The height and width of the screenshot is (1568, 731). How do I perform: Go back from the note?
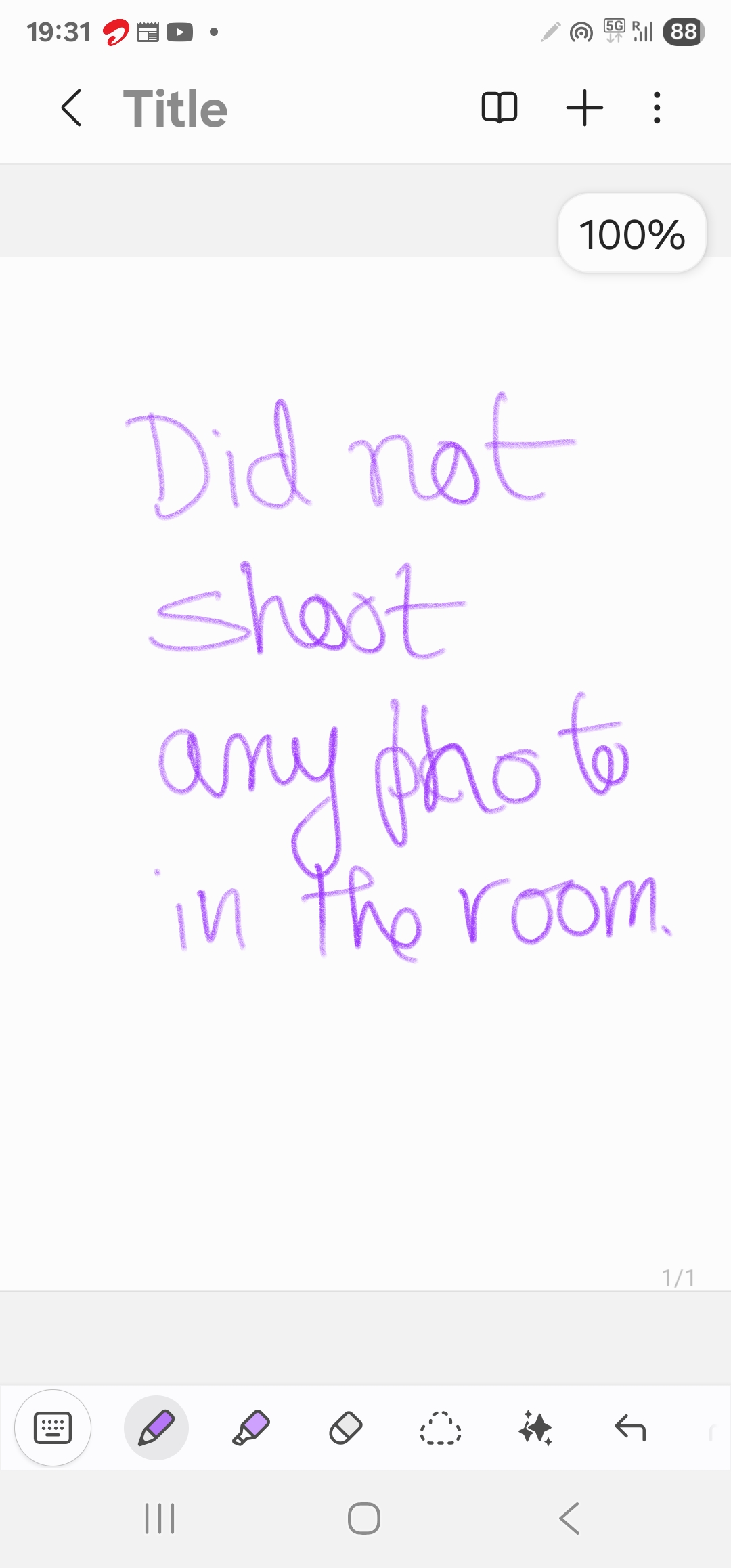(x=72, y=108)
